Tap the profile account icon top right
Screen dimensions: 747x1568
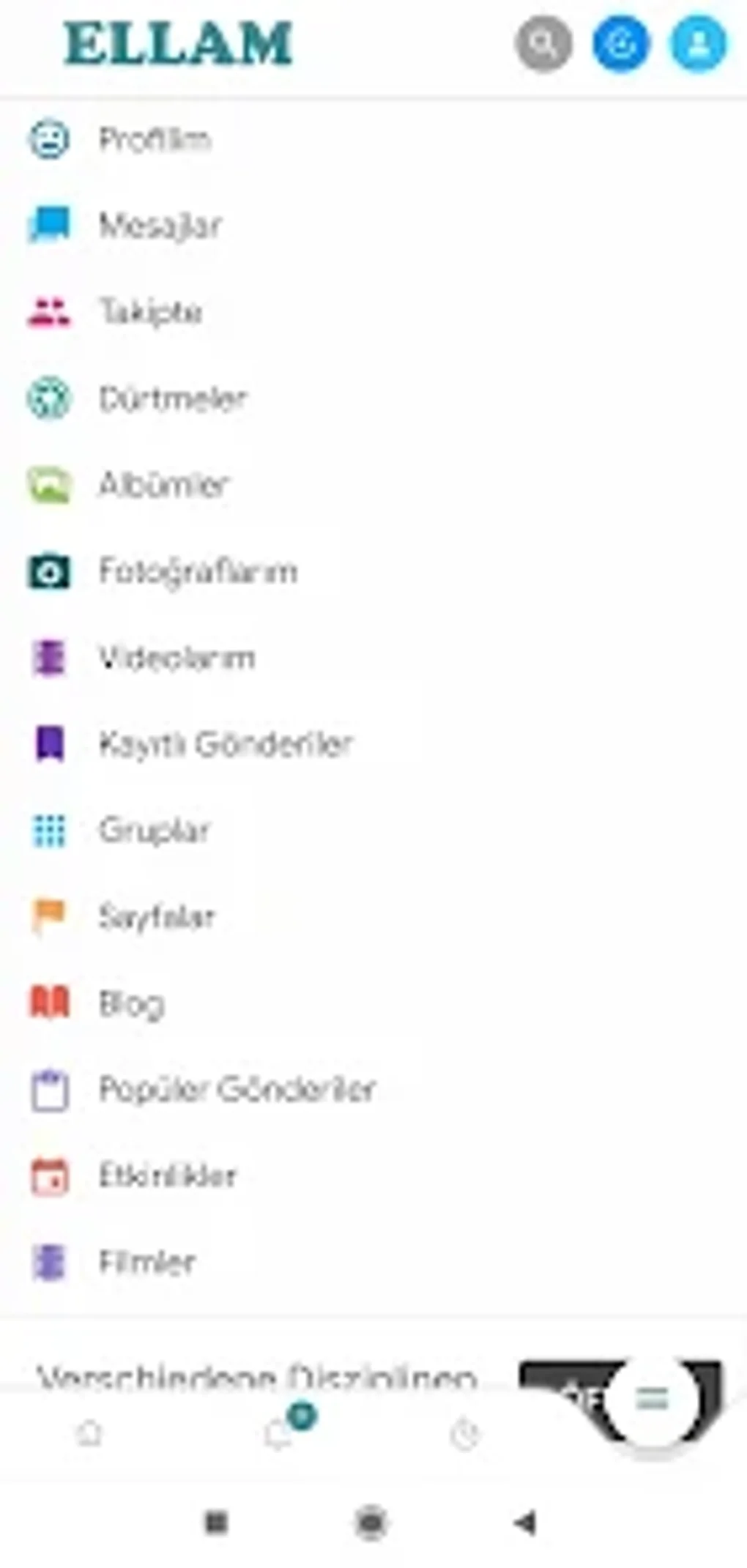(x=699, y=44)
